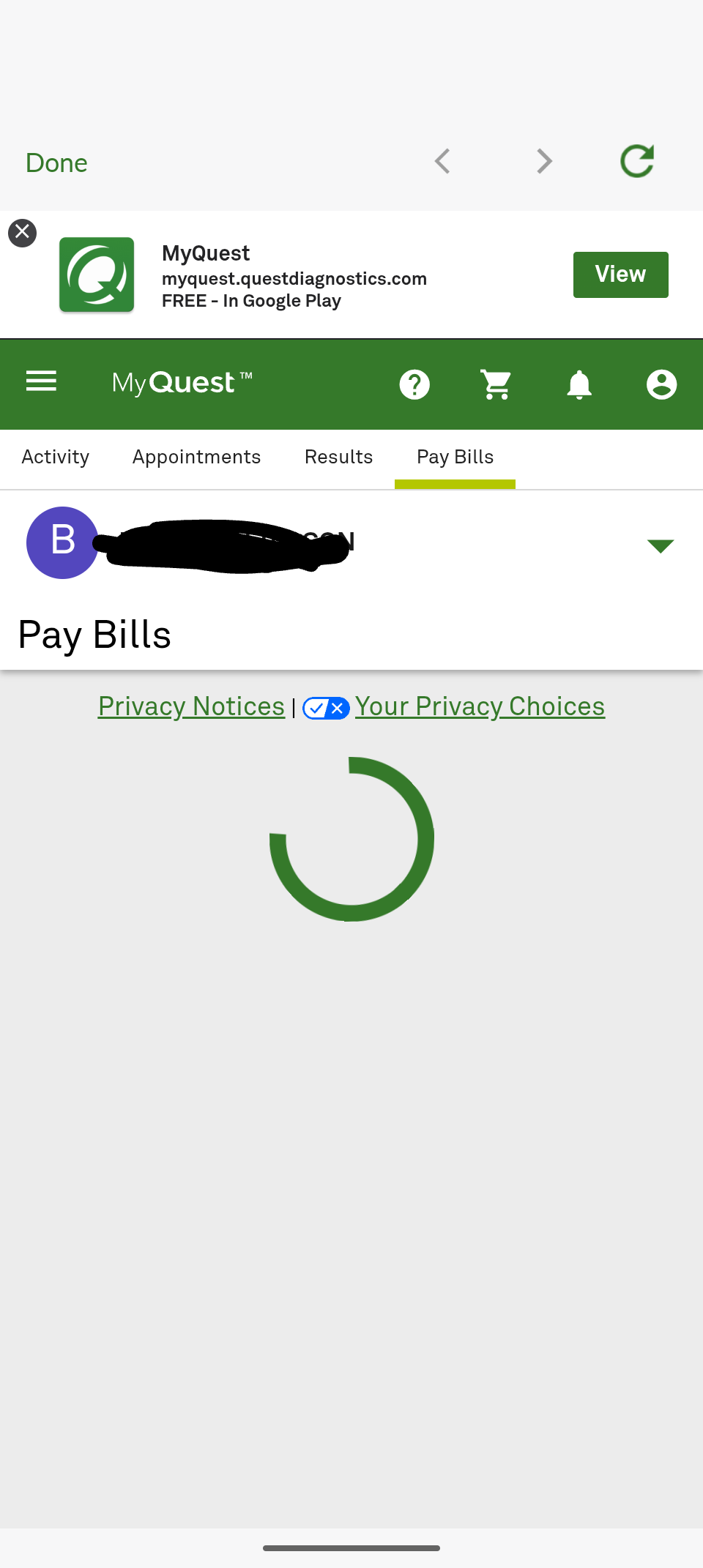Open the shopping cart
Screen dimensions: 703x1568
tap(496, 384)
